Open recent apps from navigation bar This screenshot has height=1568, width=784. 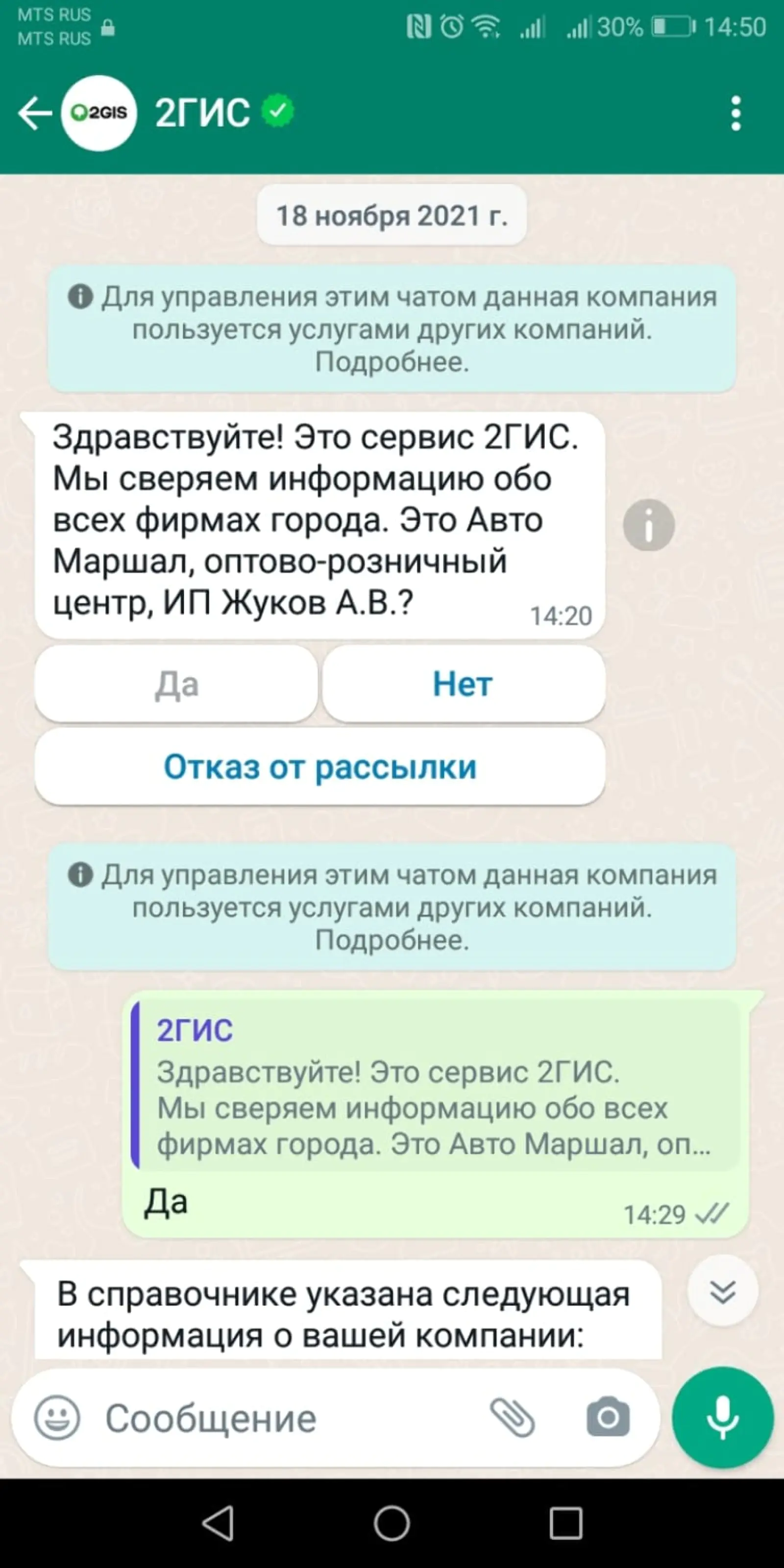coord(565,1523)
